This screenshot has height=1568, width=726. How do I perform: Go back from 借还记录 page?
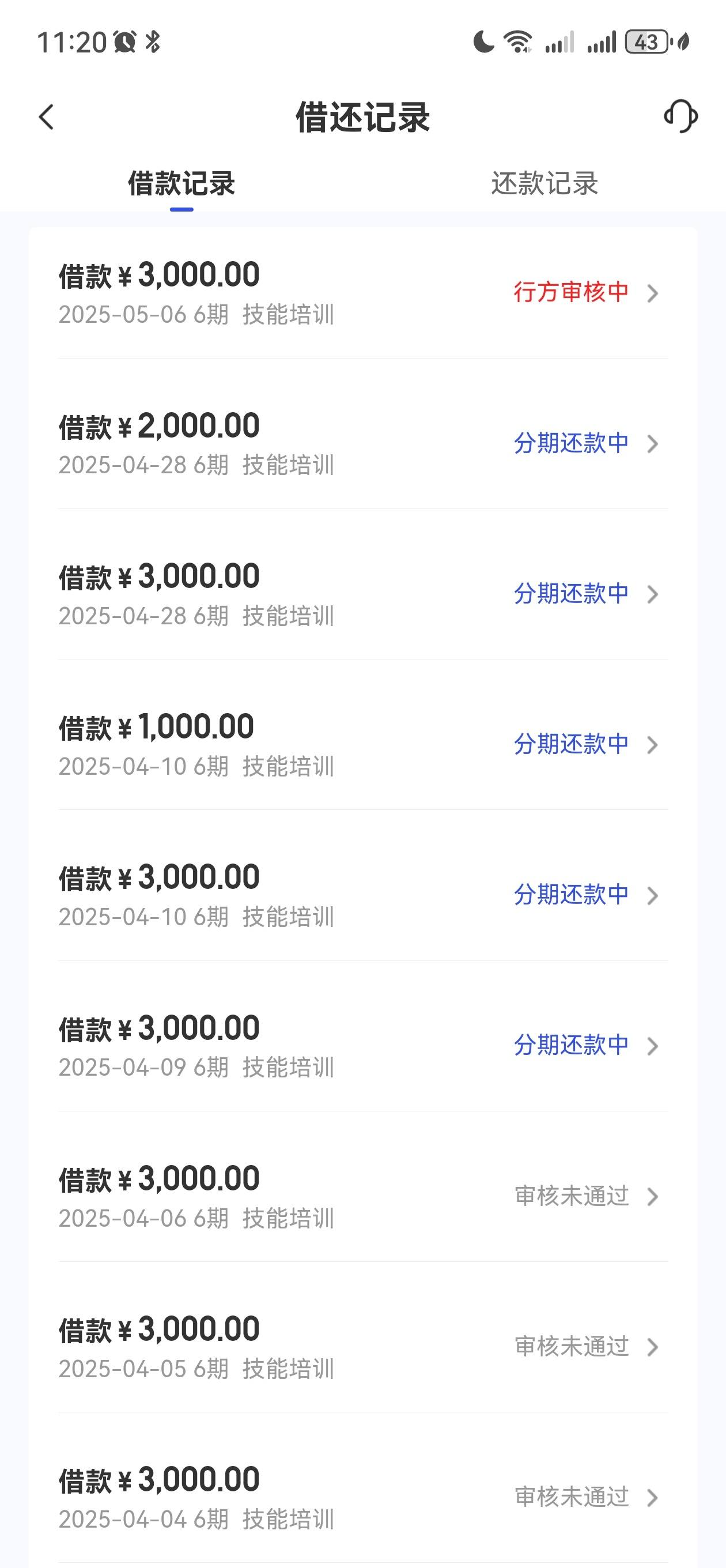pyautogui.click(x=46, y=117)
